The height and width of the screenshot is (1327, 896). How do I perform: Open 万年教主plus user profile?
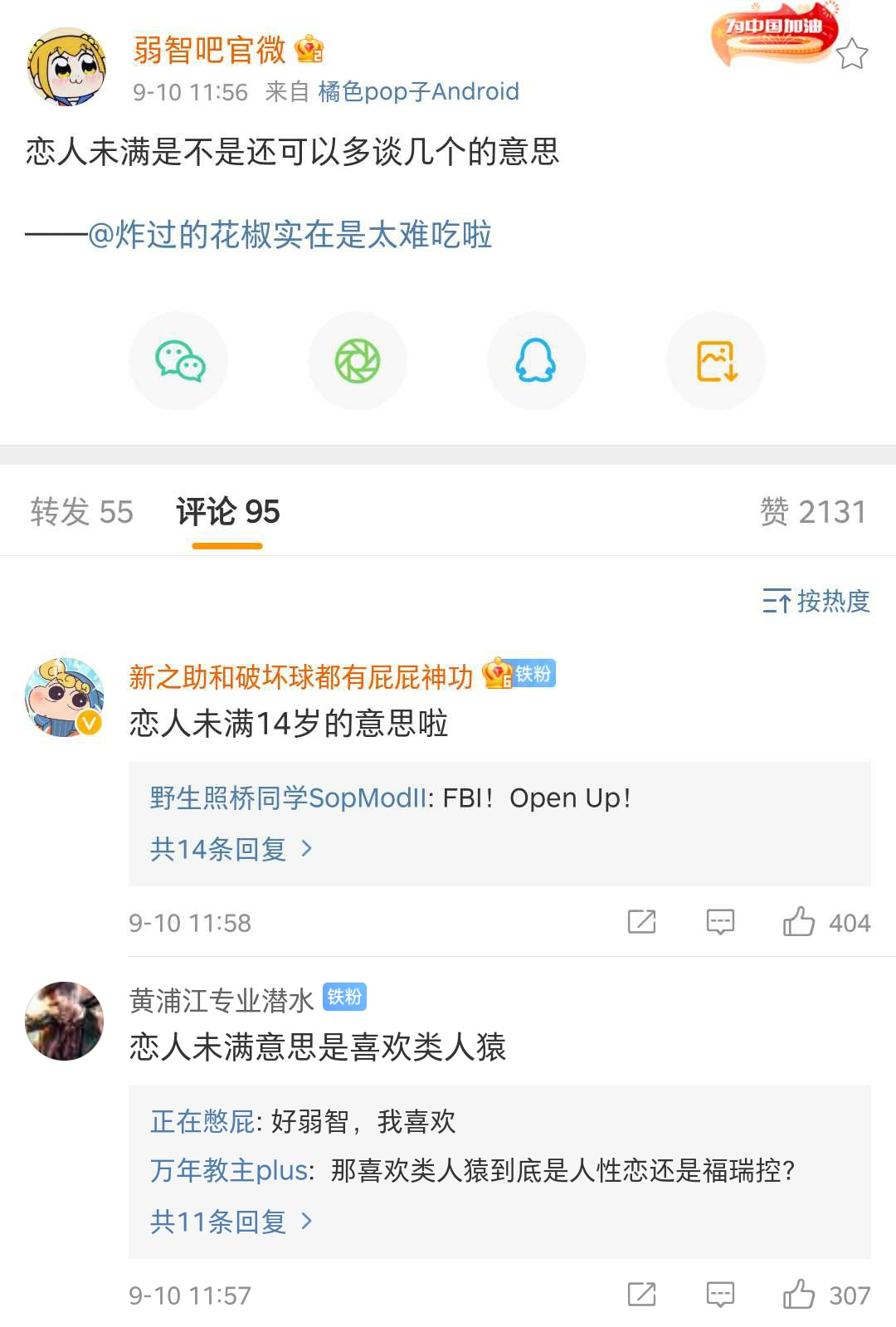pyautogui.click(x=229, y=1171)
